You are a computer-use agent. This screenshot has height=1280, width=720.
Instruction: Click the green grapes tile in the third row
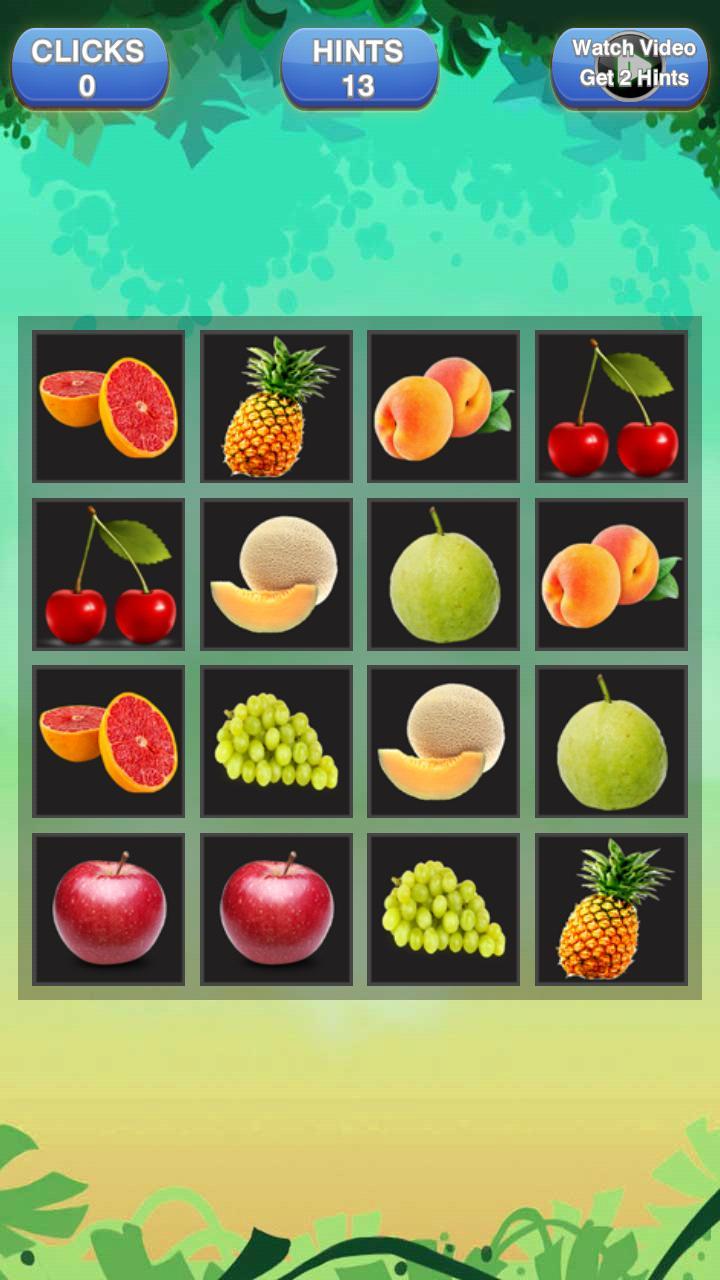(x=275, y=741)
